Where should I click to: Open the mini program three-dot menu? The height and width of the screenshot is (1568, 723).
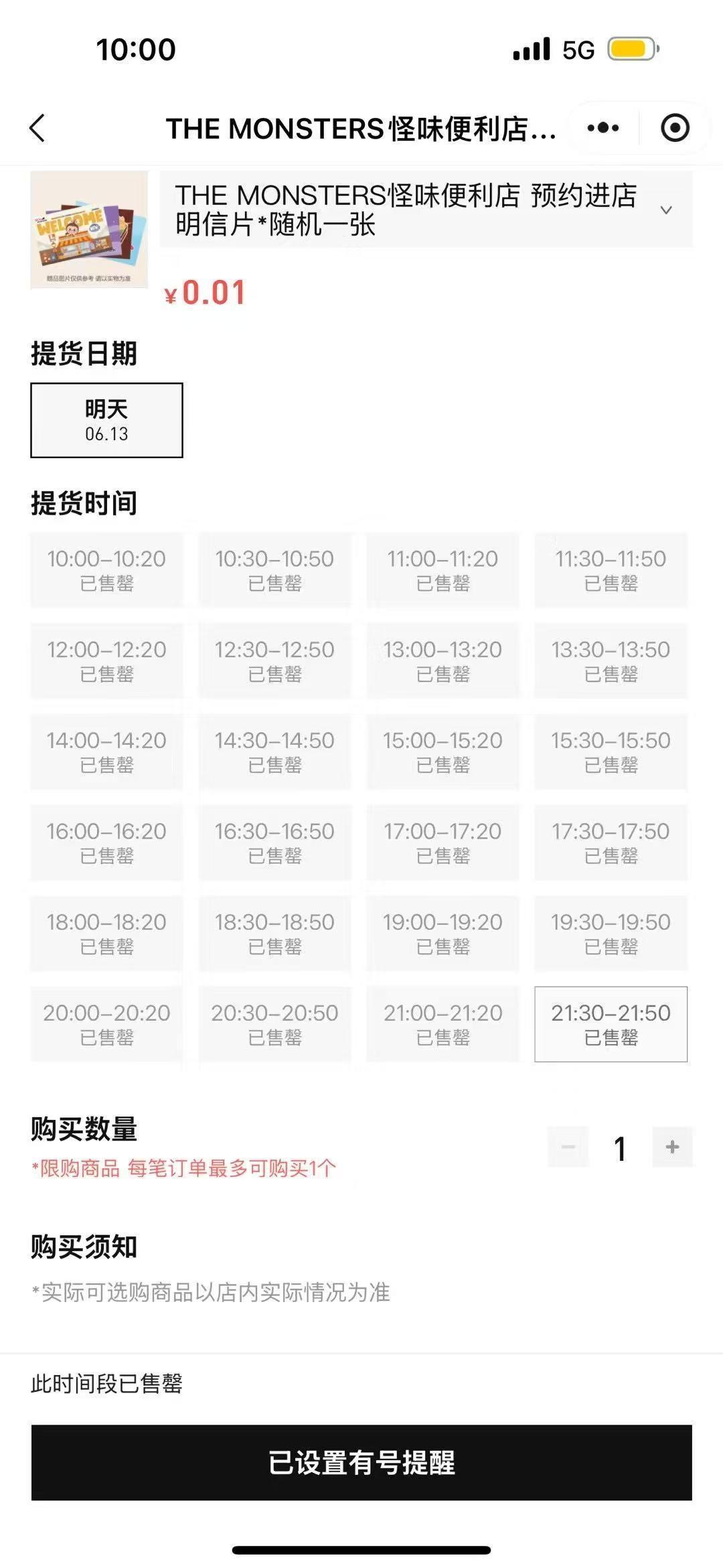click(603, 128)
